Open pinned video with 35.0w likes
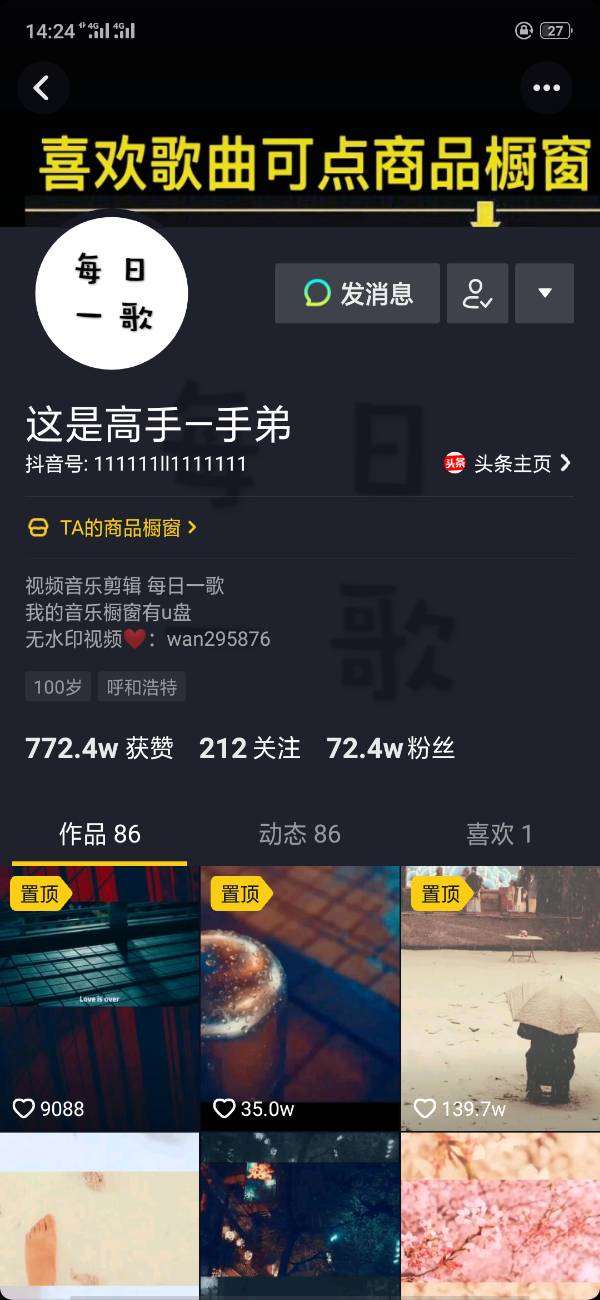The width and height of the screenshot is (600, 1300). pyautogui.click(x=300, y=998)
